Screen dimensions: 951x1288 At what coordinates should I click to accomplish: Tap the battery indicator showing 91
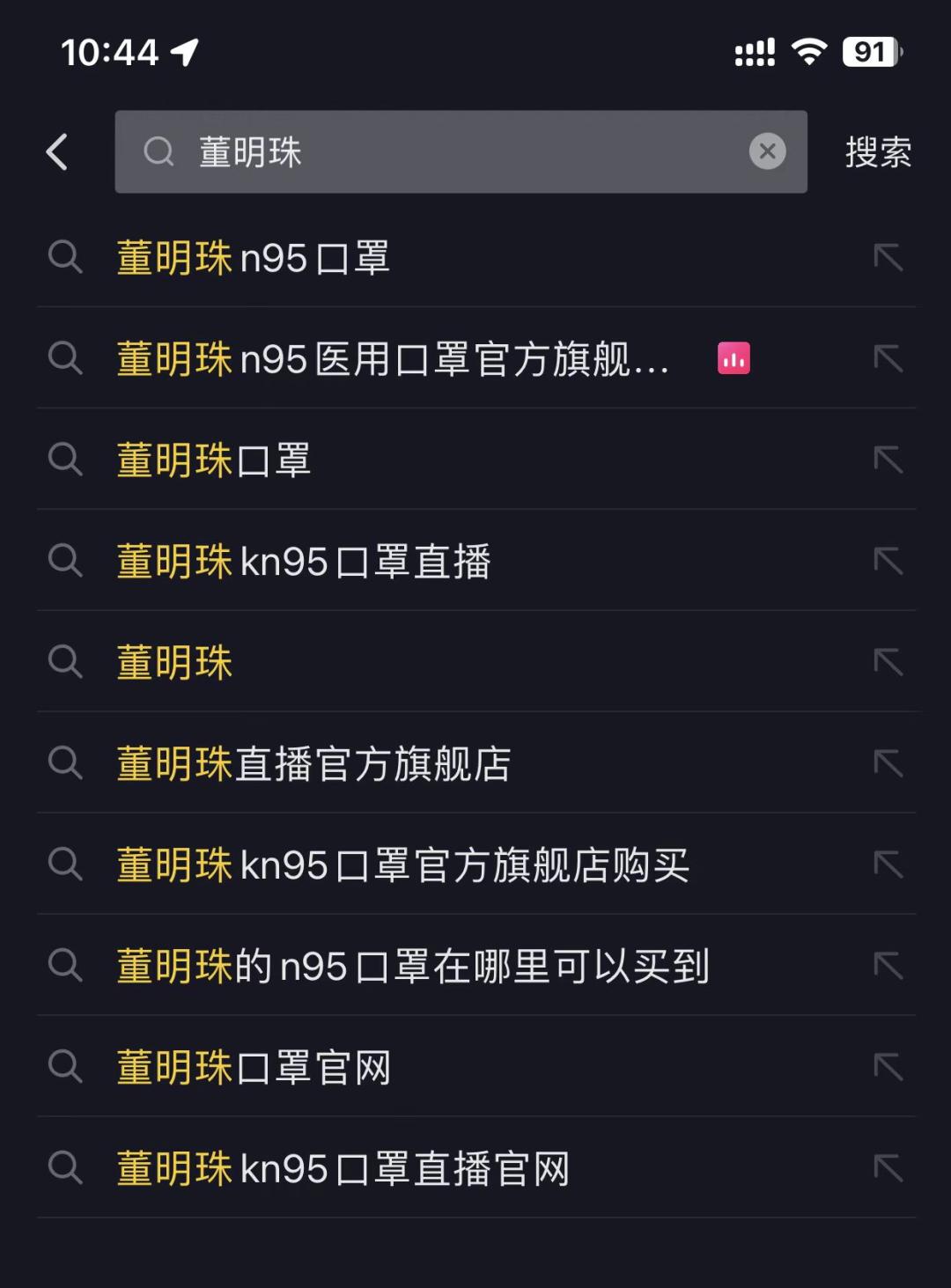(870, 53)
